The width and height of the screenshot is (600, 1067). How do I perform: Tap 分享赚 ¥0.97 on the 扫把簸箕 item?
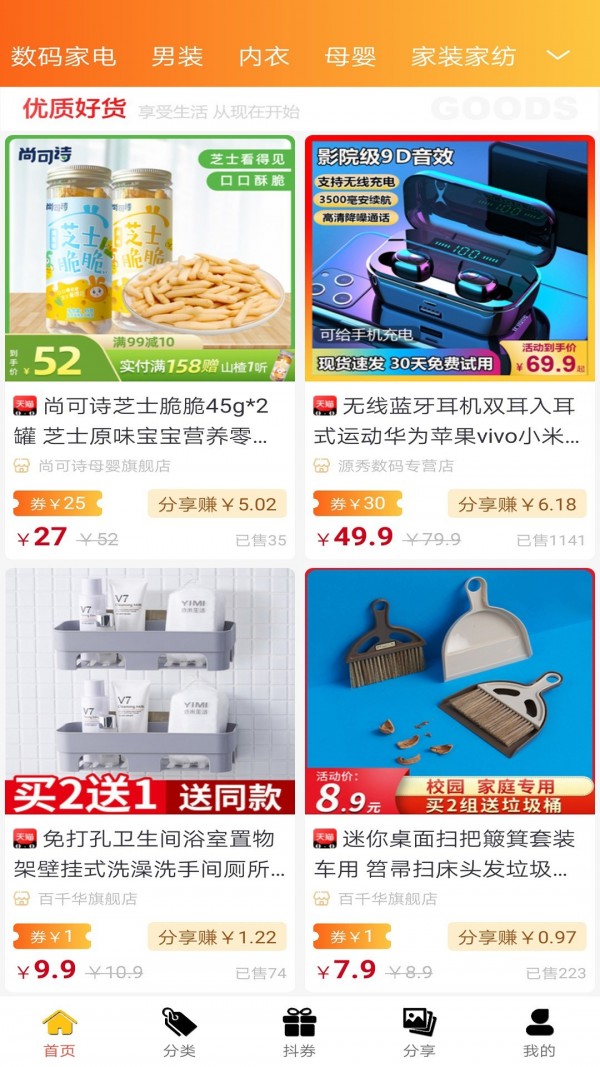[x=517, y=937]
